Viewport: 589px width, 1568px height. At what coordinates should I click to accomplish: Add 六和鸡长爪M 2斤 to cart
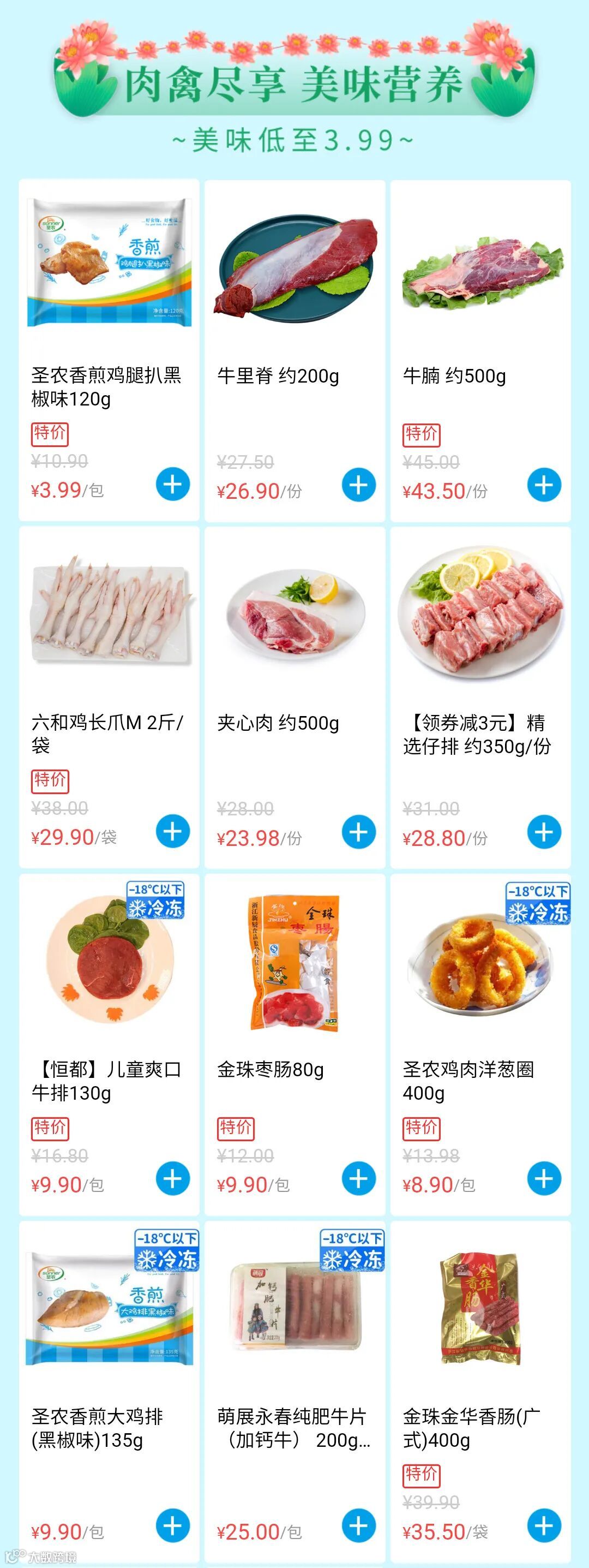click(x=173, y=831)
